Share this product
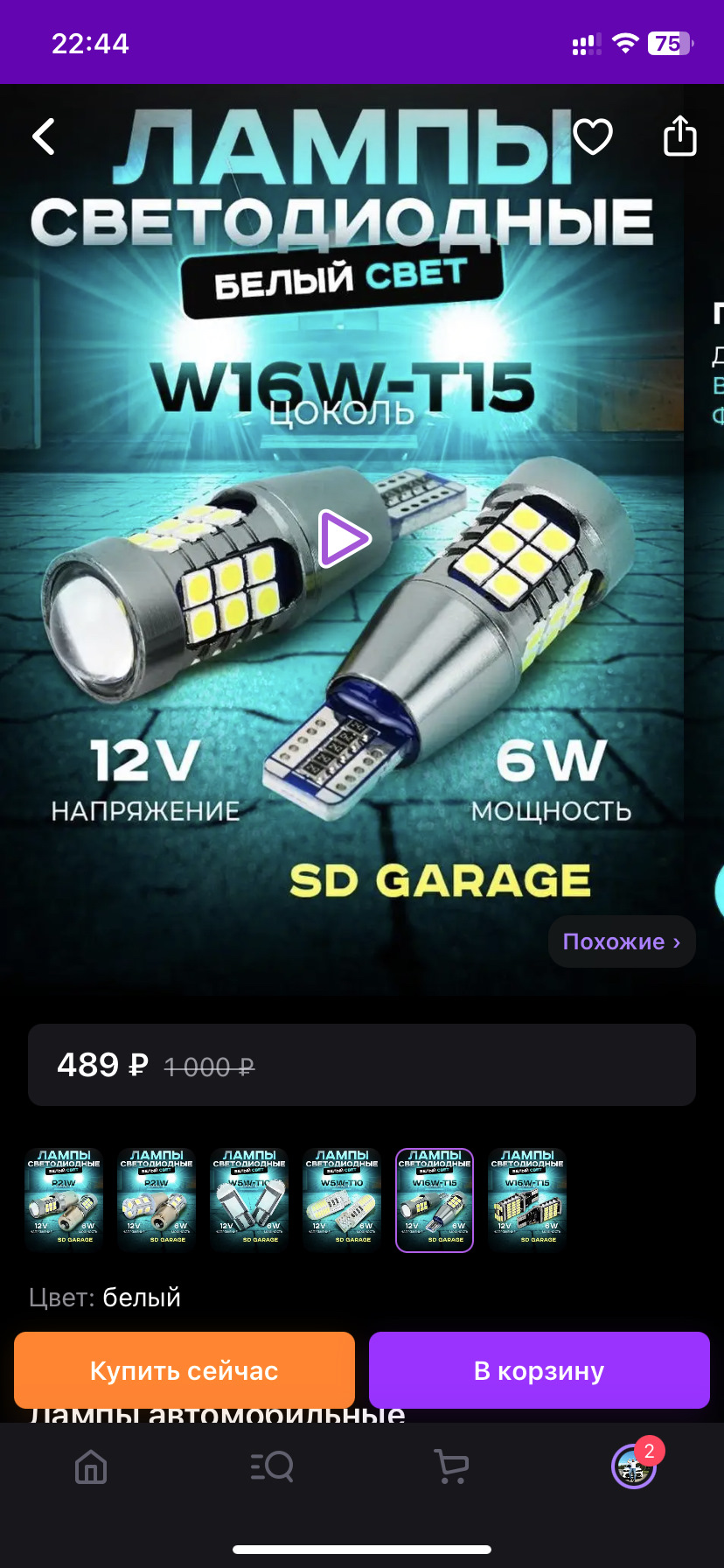This screenshot has height=1568, width=724. coord(679,136)
